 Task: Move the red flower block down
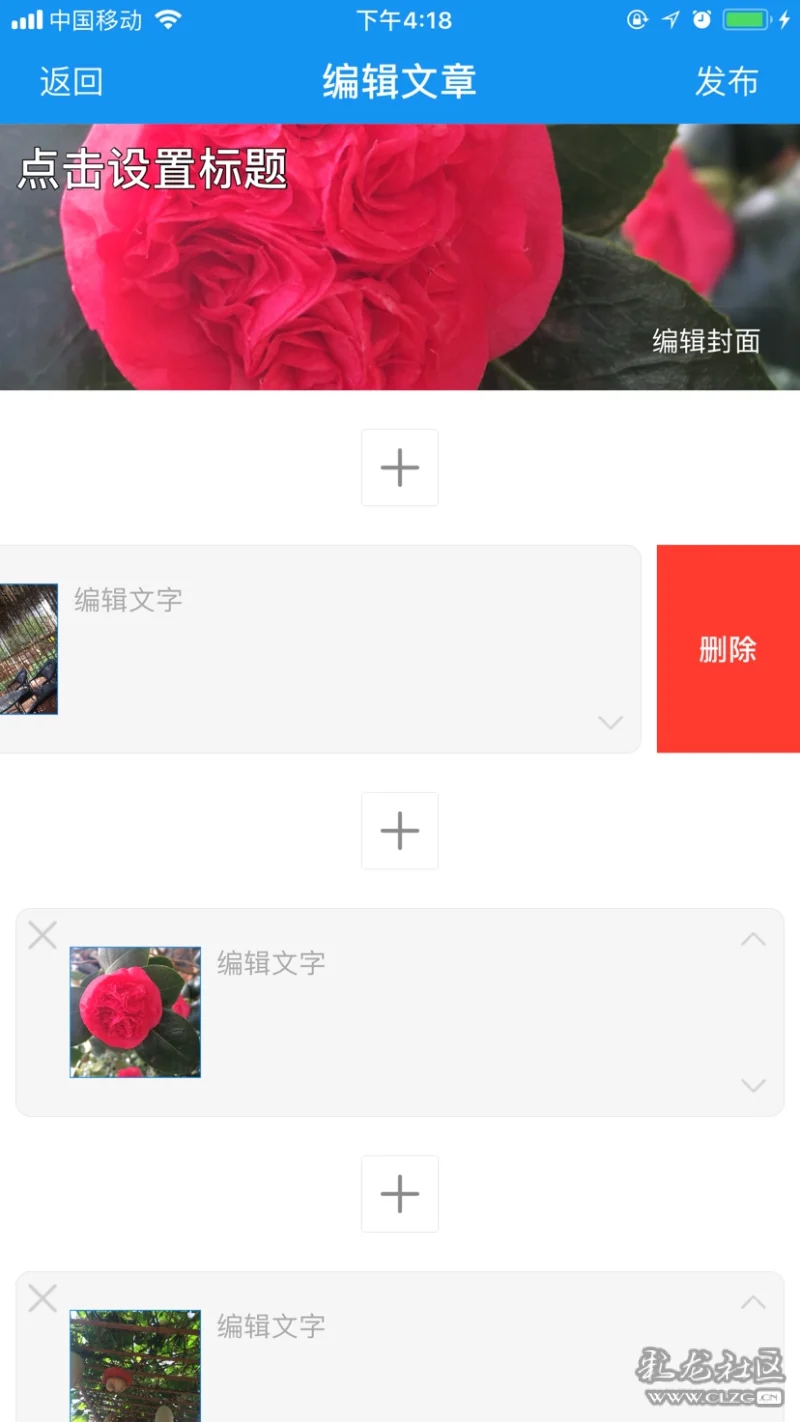[x=753, y=1085]
